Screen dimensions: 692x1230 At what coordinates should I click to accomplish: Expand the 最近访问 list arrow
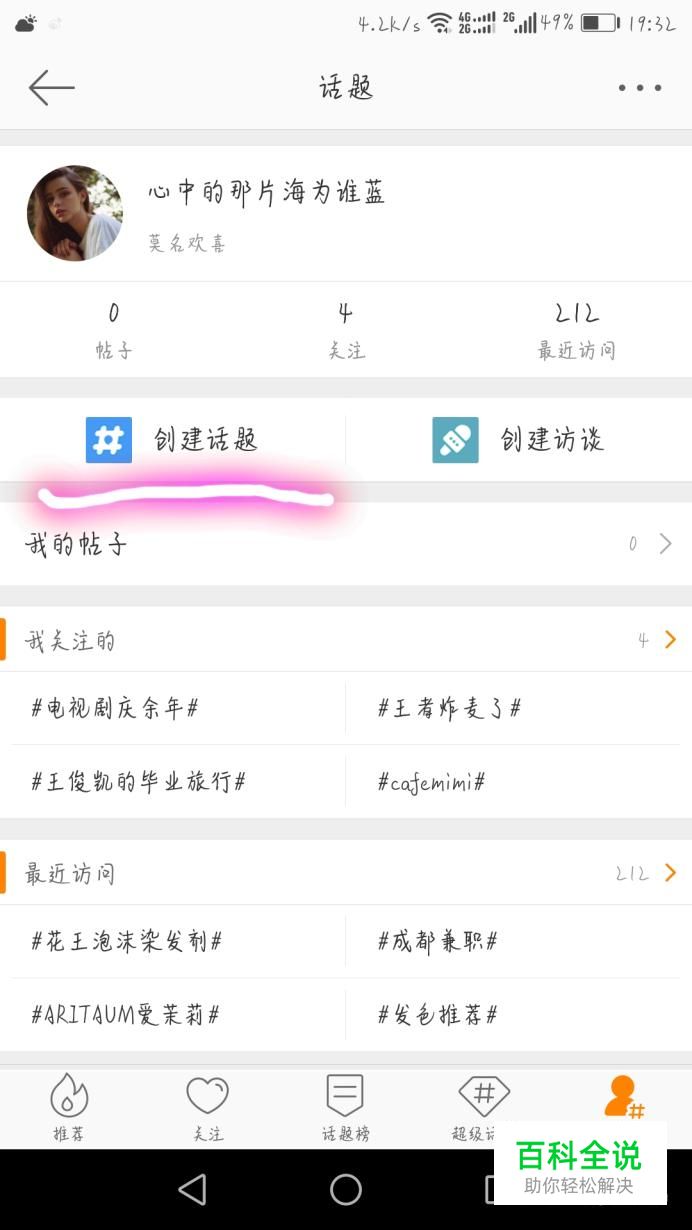[670, 873]
